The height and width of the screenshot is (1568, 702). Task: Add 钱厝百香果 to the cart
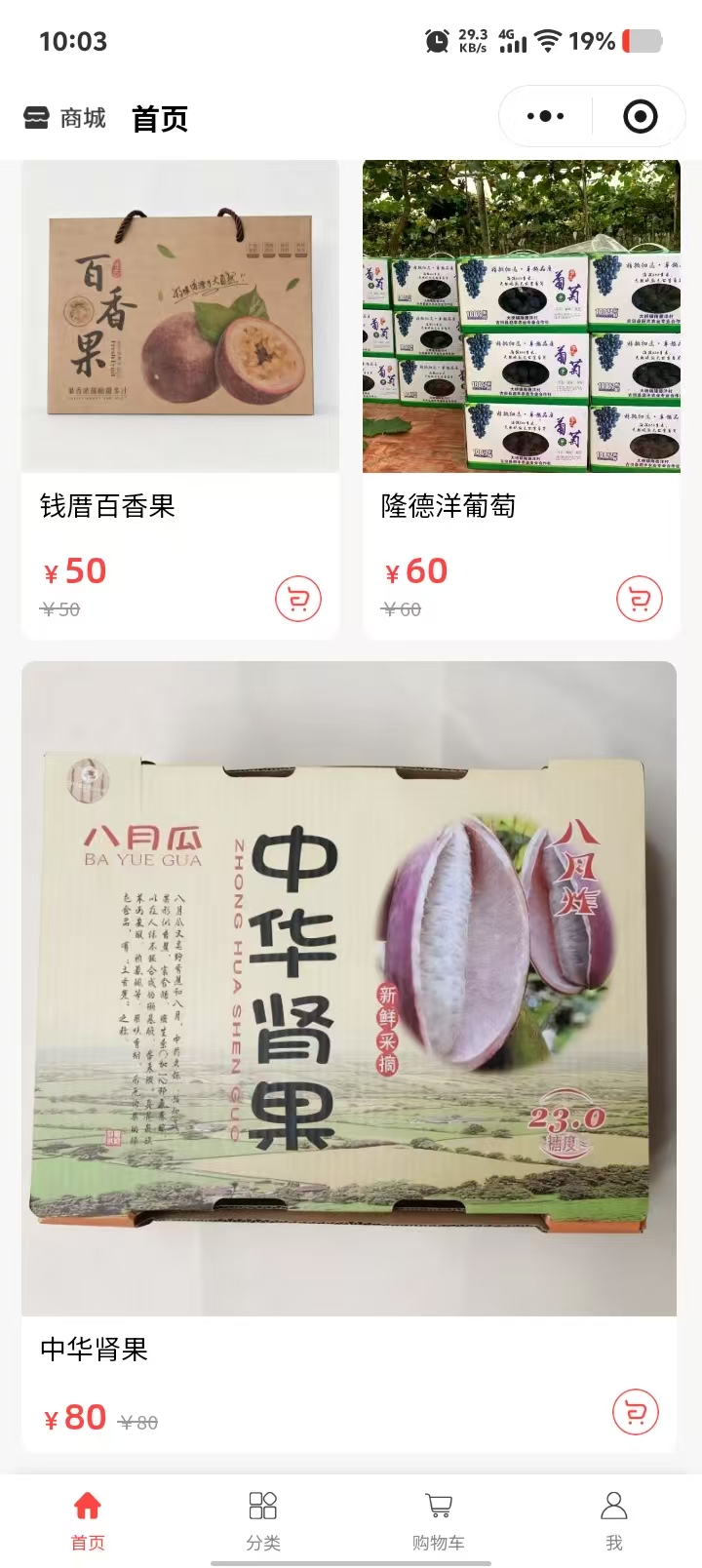tap(298, 599)
